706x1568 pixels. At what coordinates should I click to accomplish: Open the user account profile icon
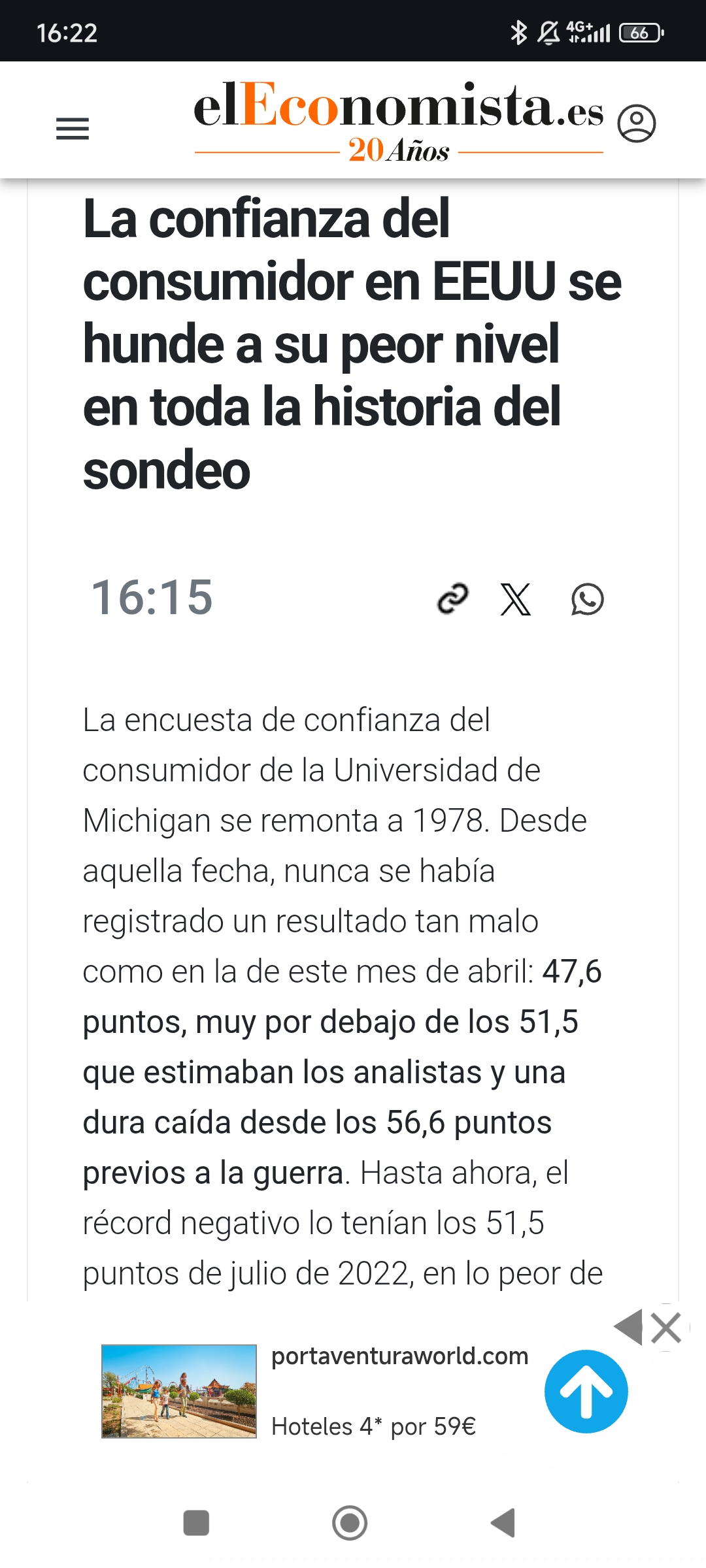click(x=636, y=123)
